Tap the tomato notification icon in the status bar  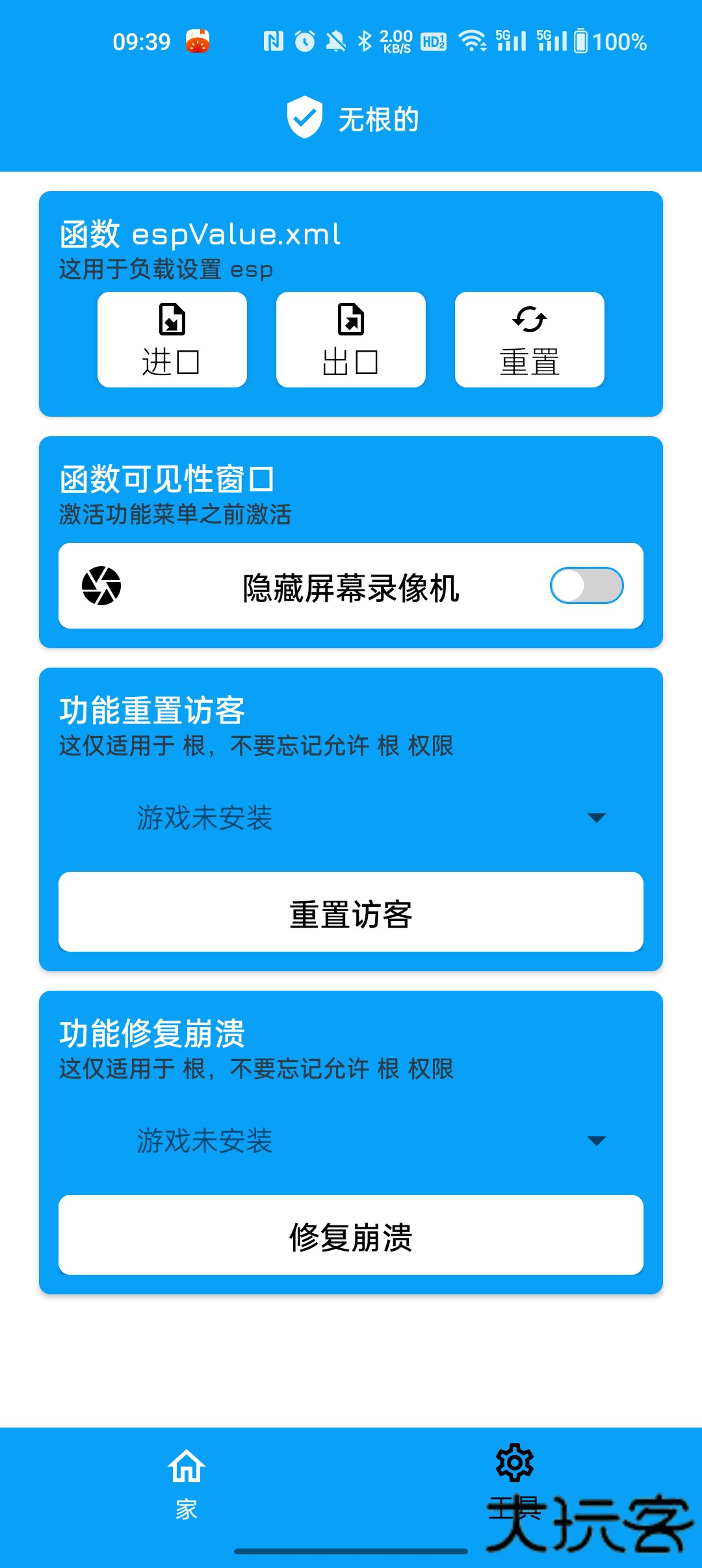tap(197, 40)
